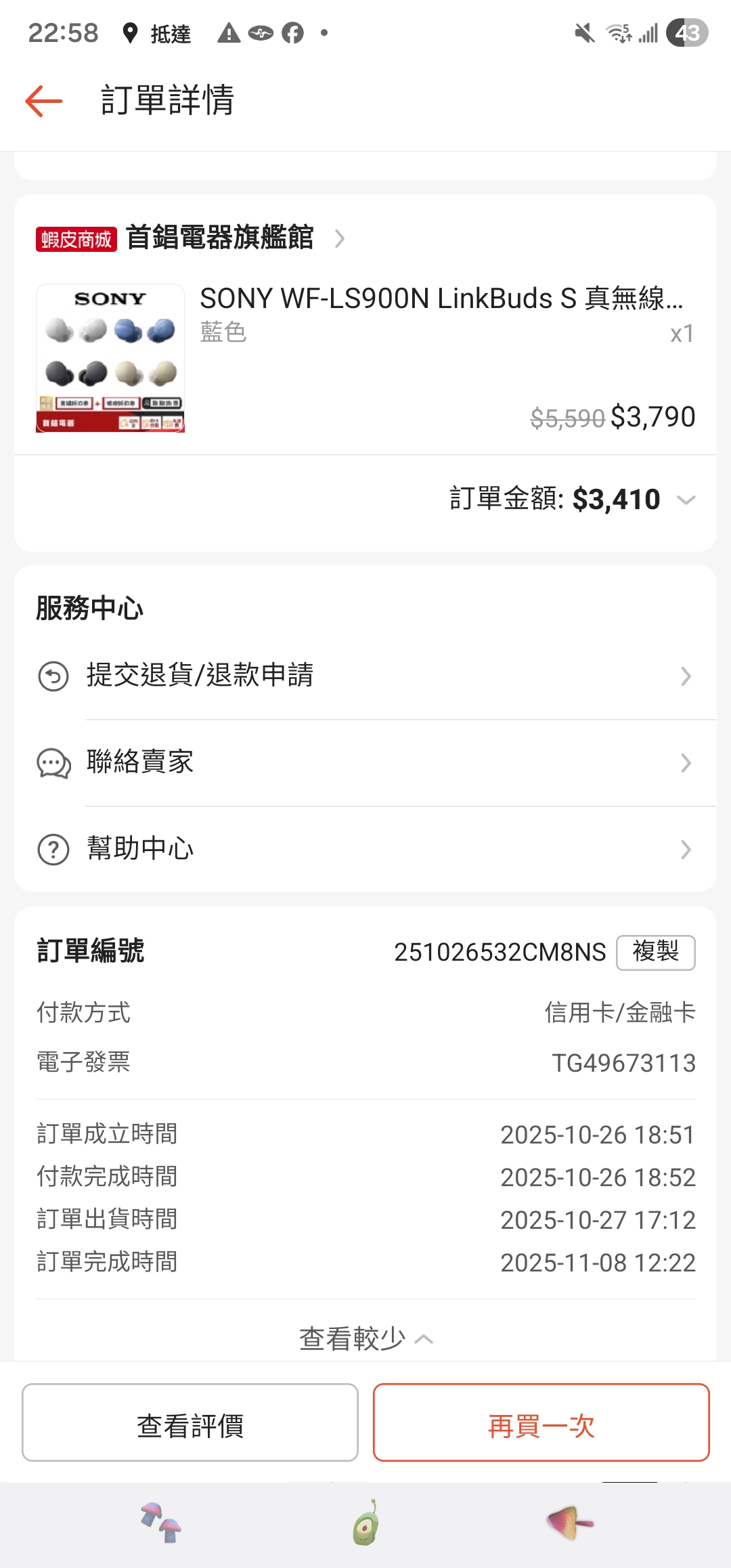The height and width of the screenshot is (1568, 731).
Task: Open 聯絡賣家 to message the seller
Action: point(365,762)
